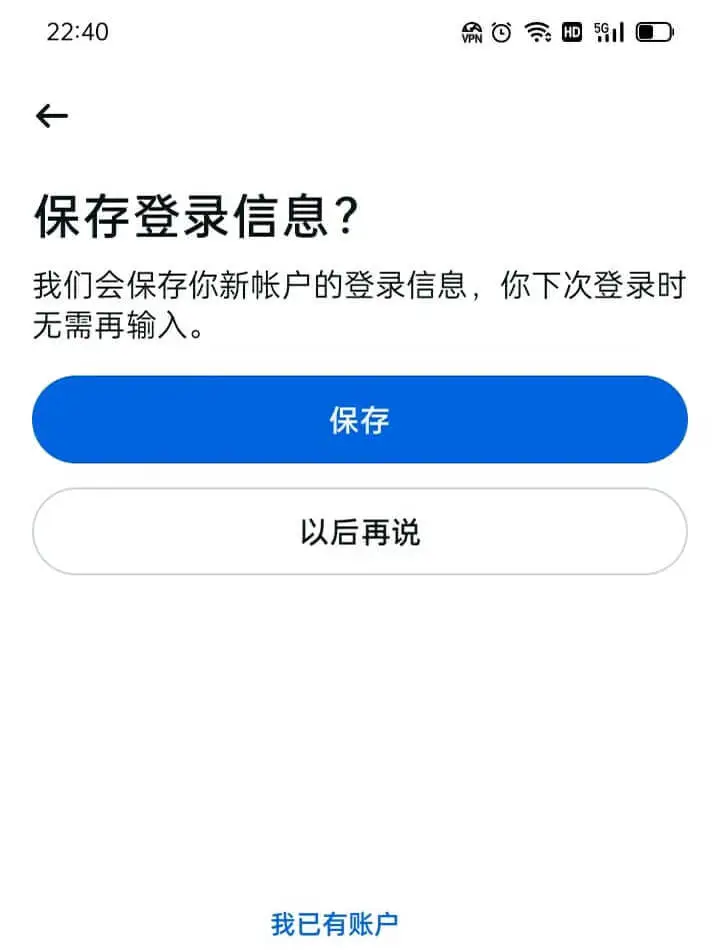Tap the battery status icon

[657, 32]
